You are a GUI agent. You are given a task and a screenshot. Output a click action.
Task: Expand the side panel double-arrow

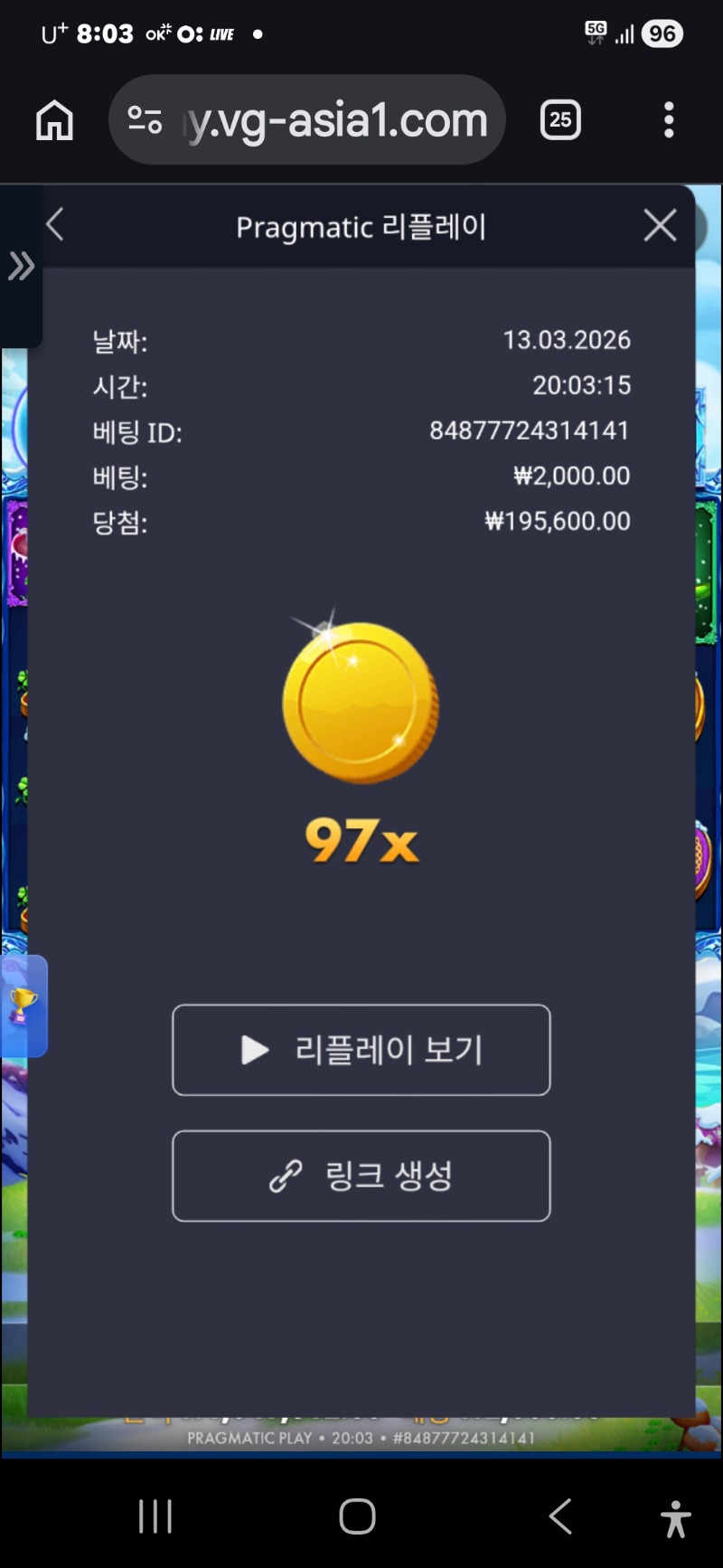pos(21,266)
